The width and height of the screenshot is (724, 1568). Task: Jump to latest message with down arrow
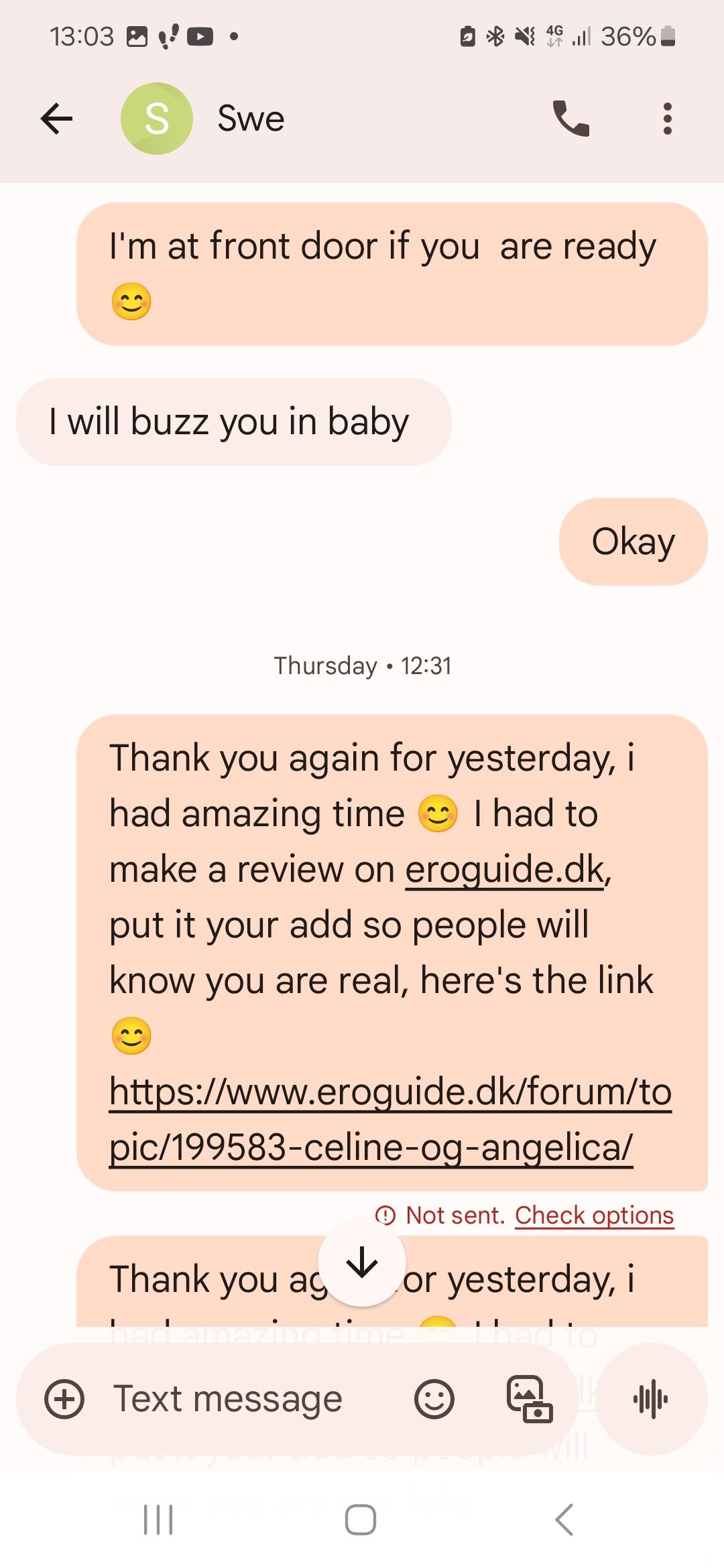click(x=362, y=1262)
